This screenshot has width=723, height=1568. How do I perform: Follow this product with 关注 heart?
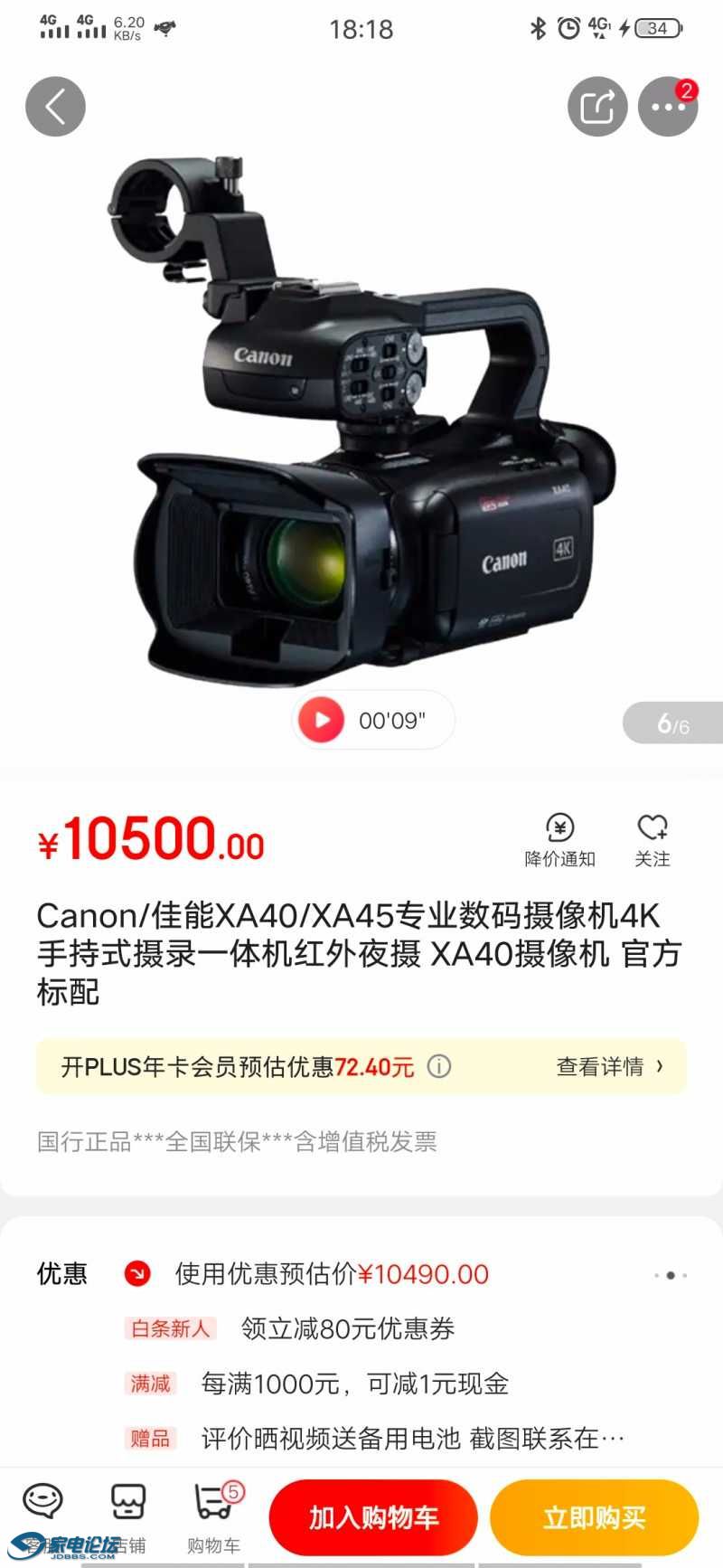tap(652, 839)
